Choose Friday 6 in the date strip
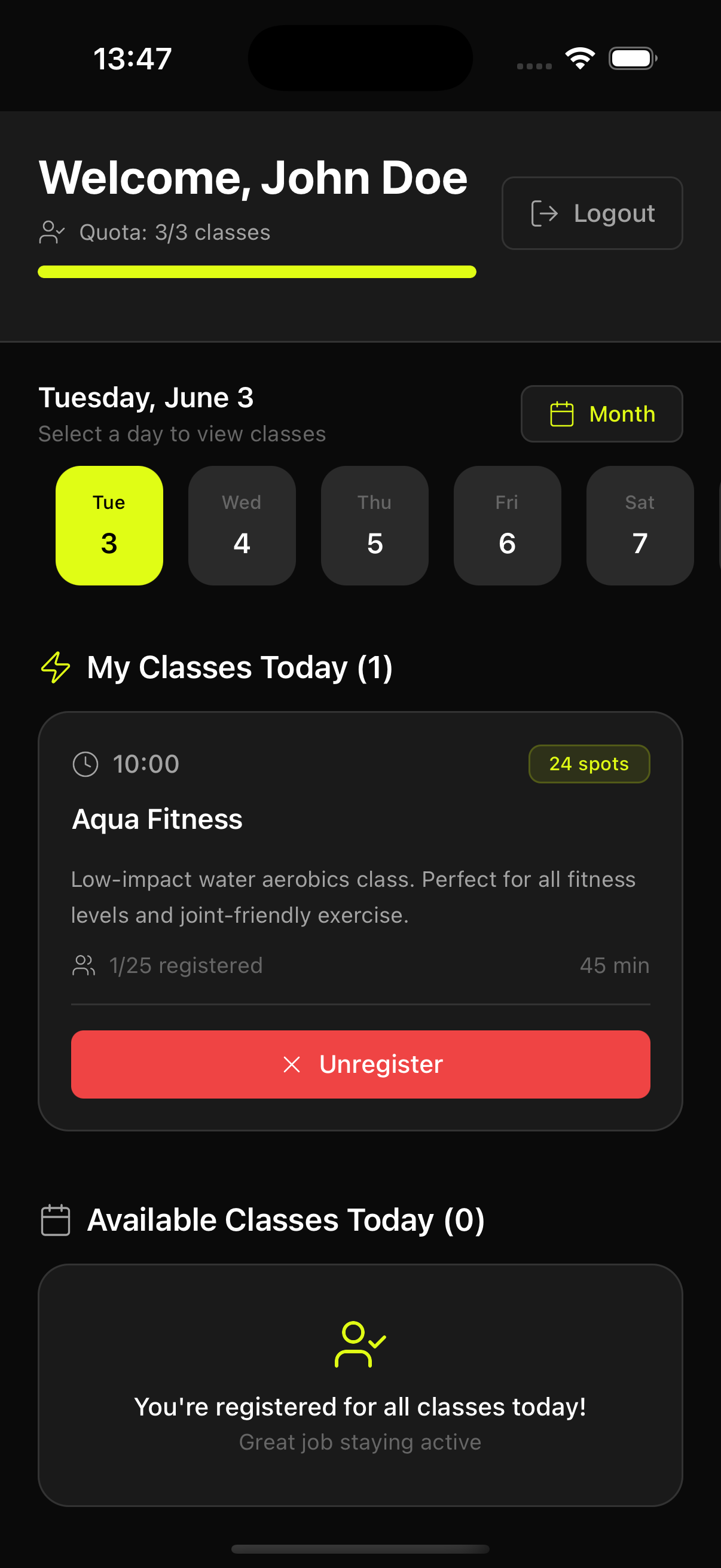This screenshot has width=721, height=1568. (x=507, y=525)
